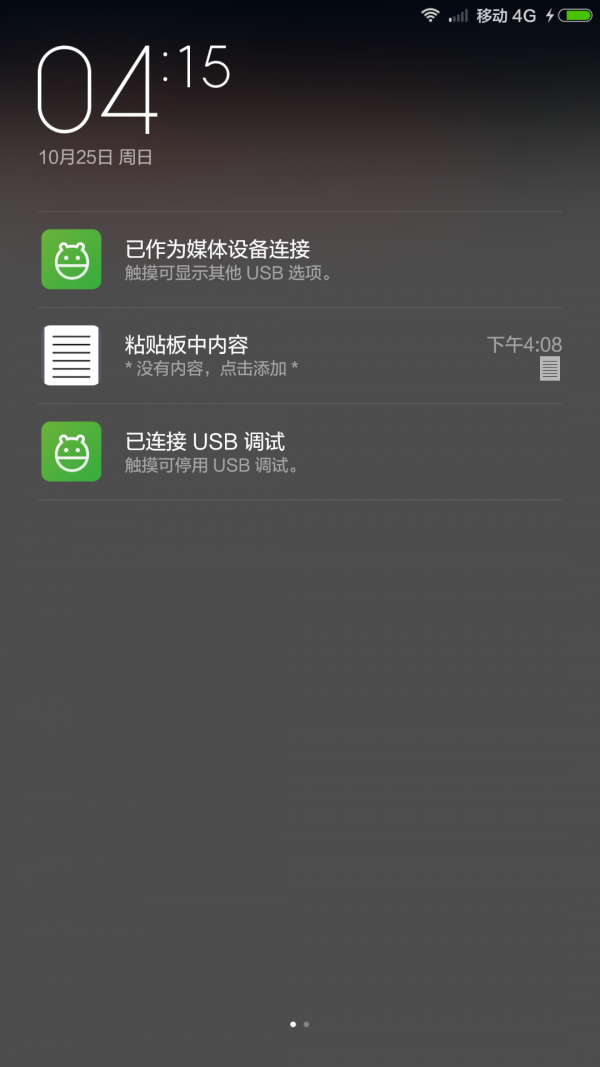Tap the USB debugging connected notification
600x1067 pixels.
coord(300,451)
